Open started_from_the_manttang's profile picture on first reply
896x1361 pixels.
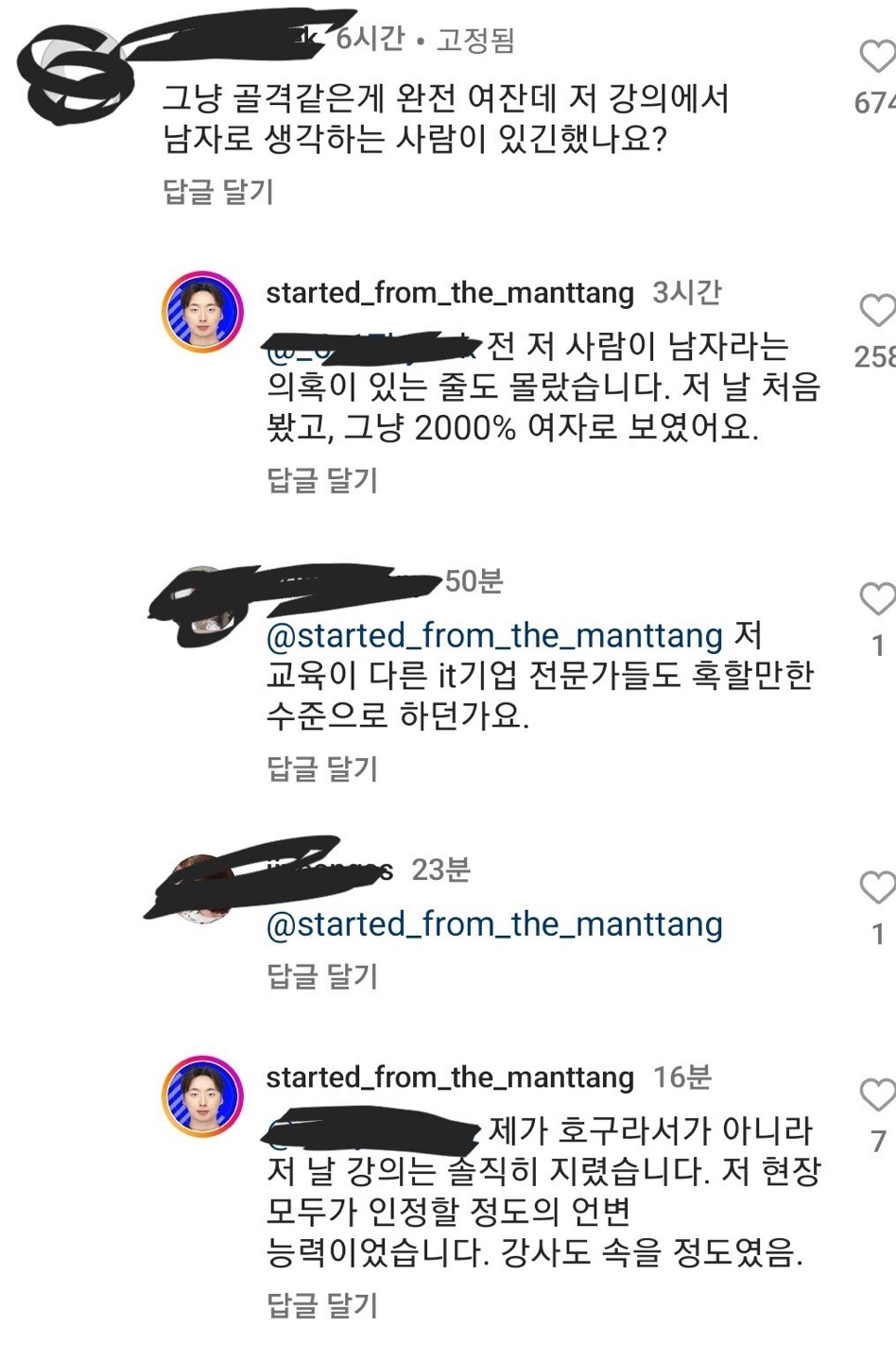(201, 313)
